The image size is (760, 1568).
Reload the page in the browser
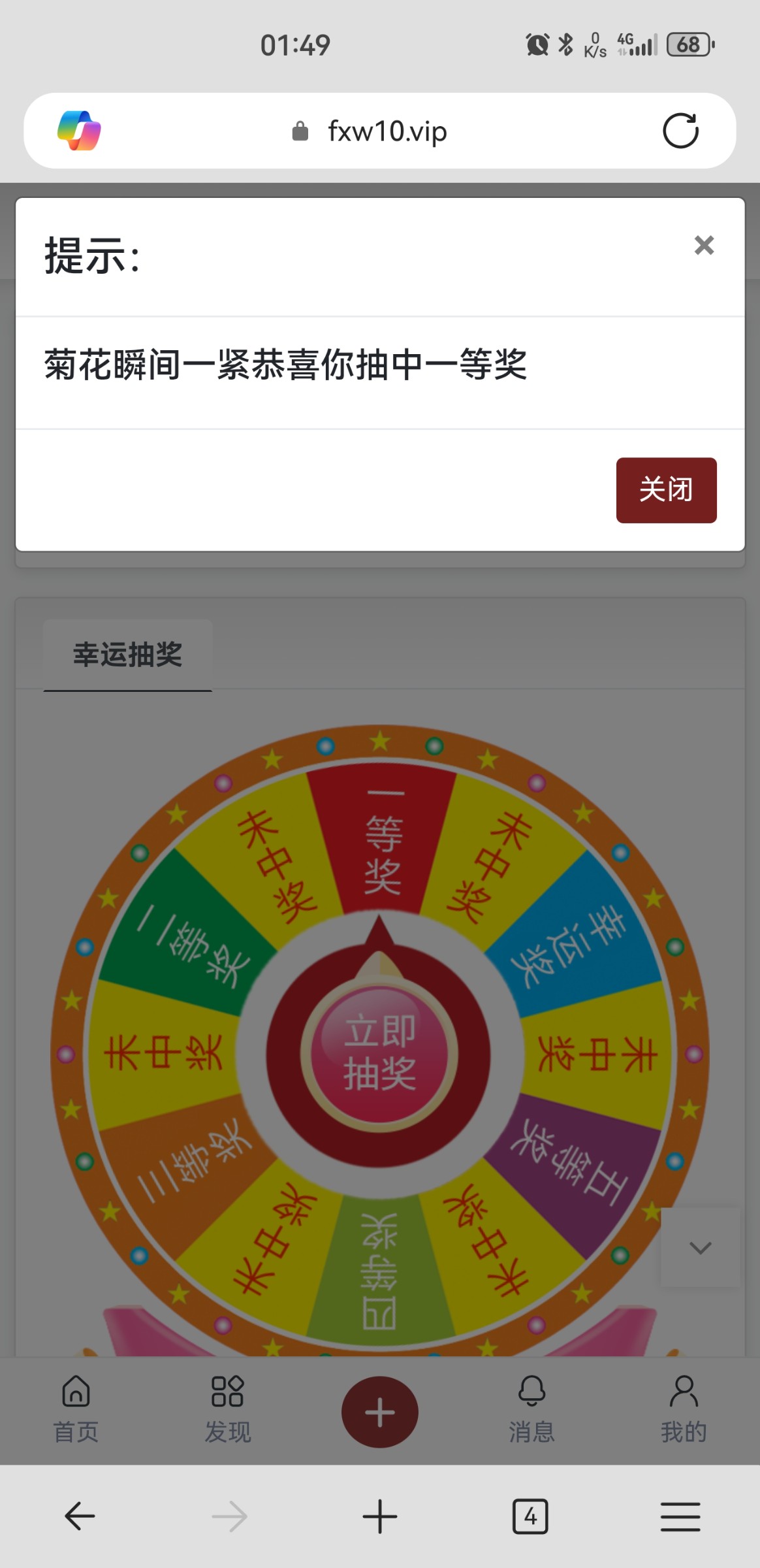(x=680, y=131)
